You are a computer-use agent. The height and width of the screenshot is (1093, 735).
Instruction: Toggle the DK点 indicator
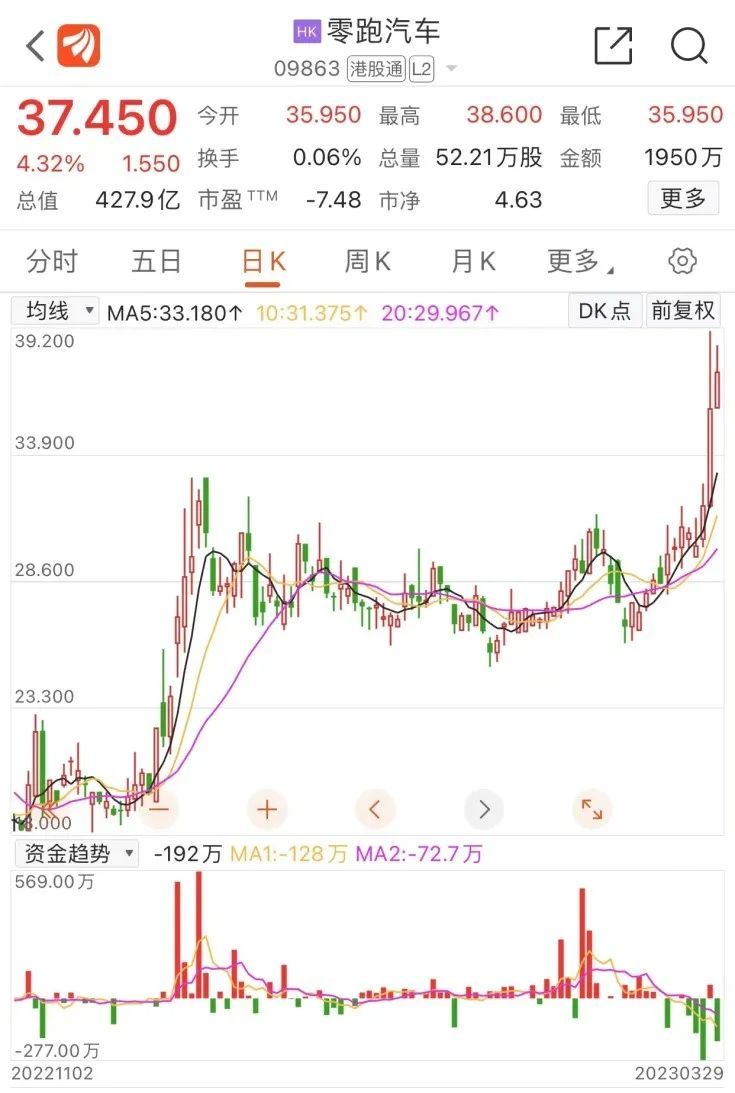click(x=604, y=310)
